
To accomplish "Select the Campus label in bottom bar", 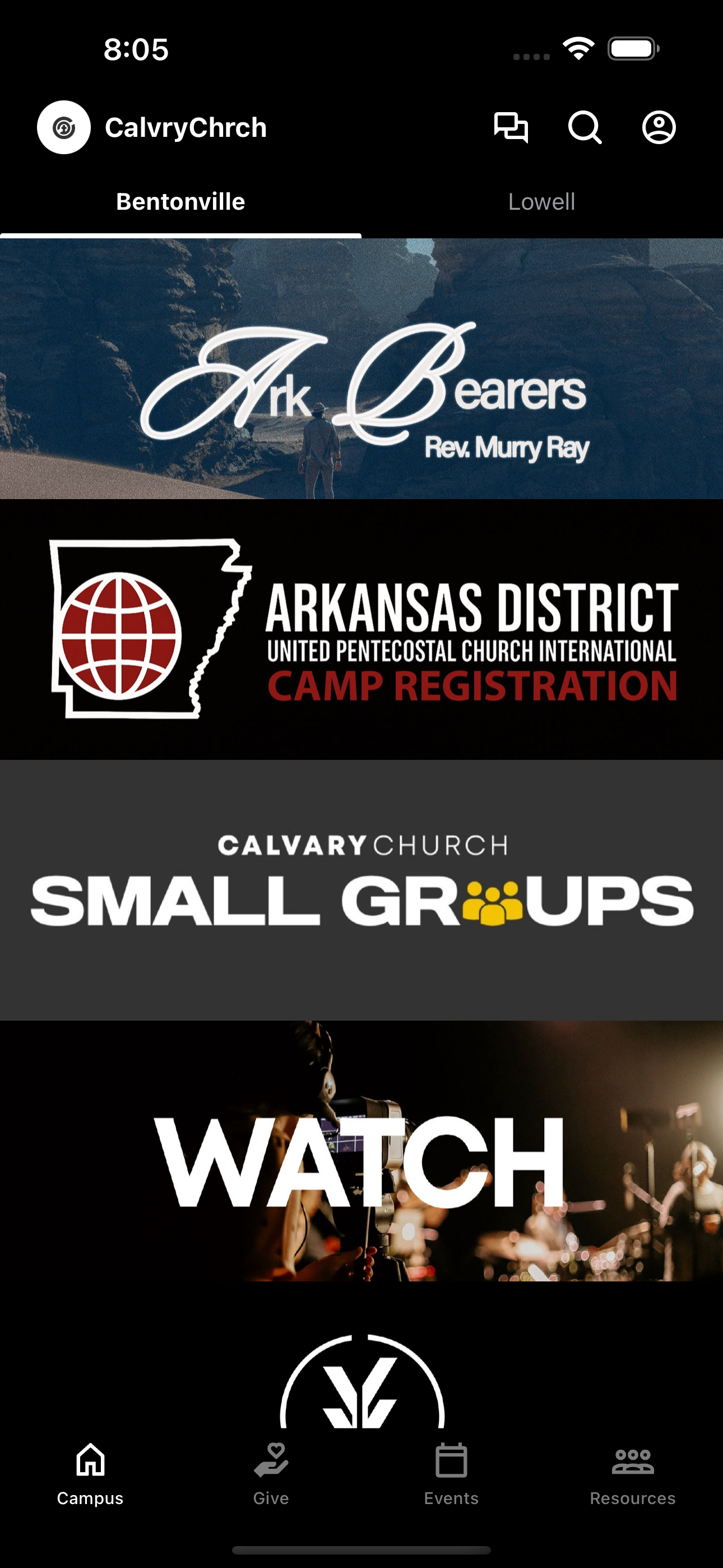I will tap(90, 1498).
